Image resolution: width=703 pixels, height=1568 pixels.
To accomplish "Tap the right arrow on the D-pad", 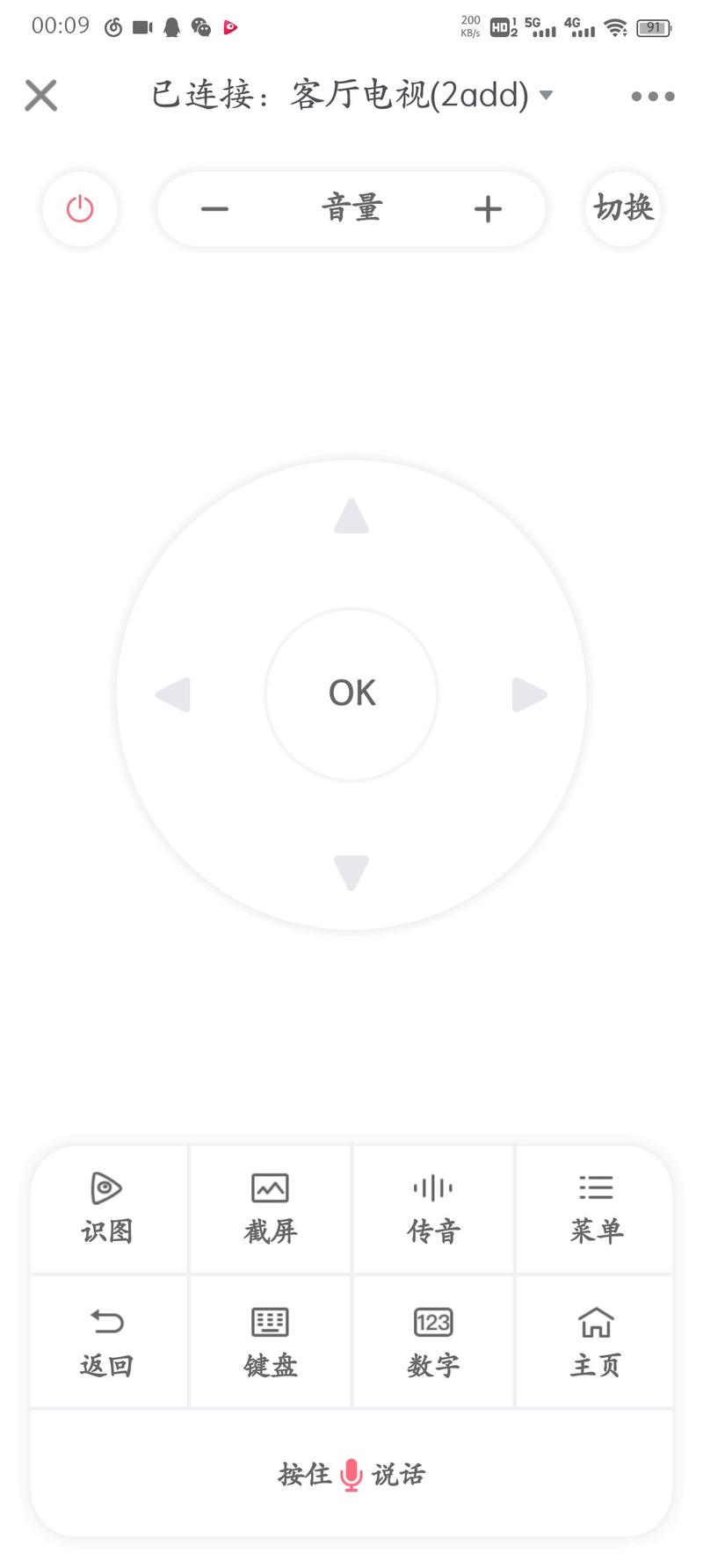I will [x=530, y=694].
